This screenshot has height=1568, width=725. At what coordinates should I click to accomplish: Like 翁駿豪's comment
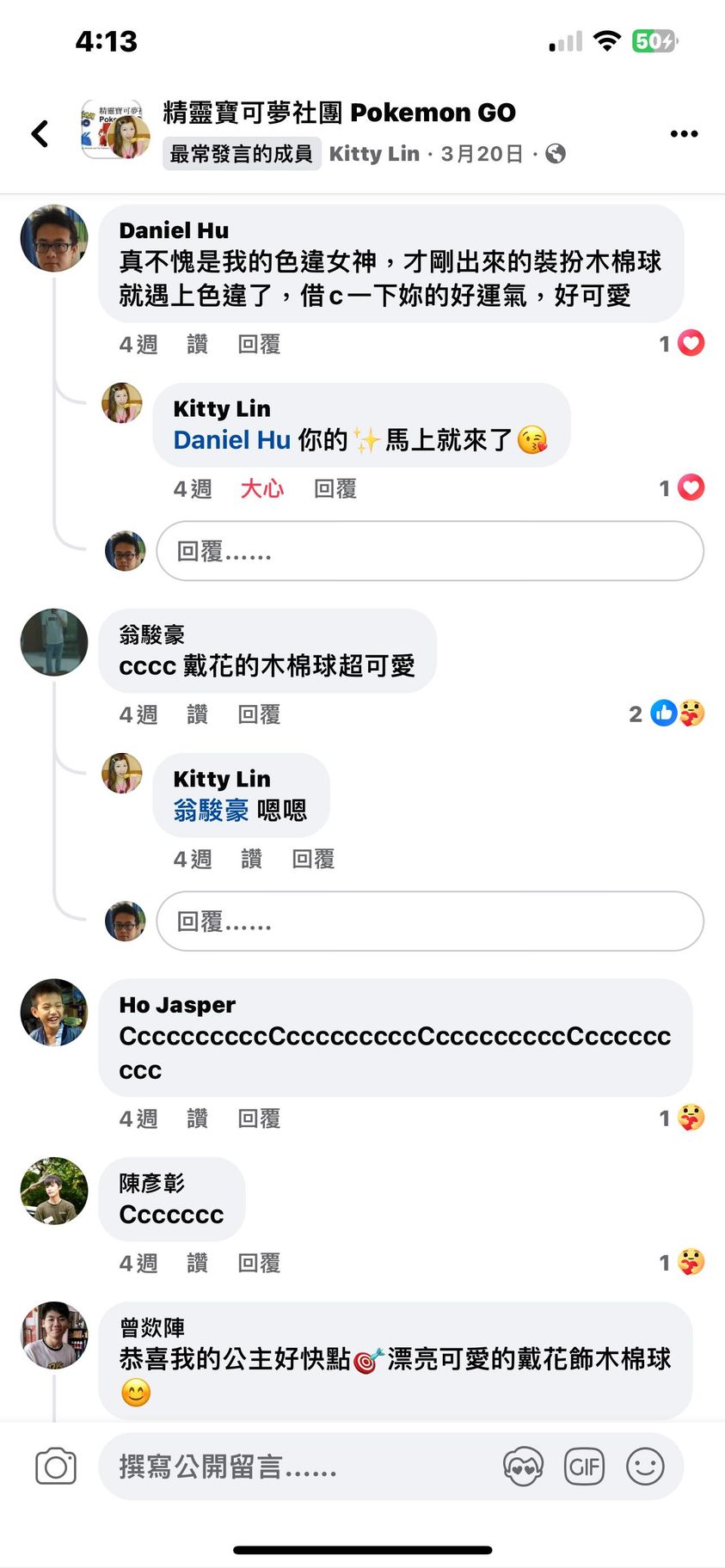(x=197, y=715)
